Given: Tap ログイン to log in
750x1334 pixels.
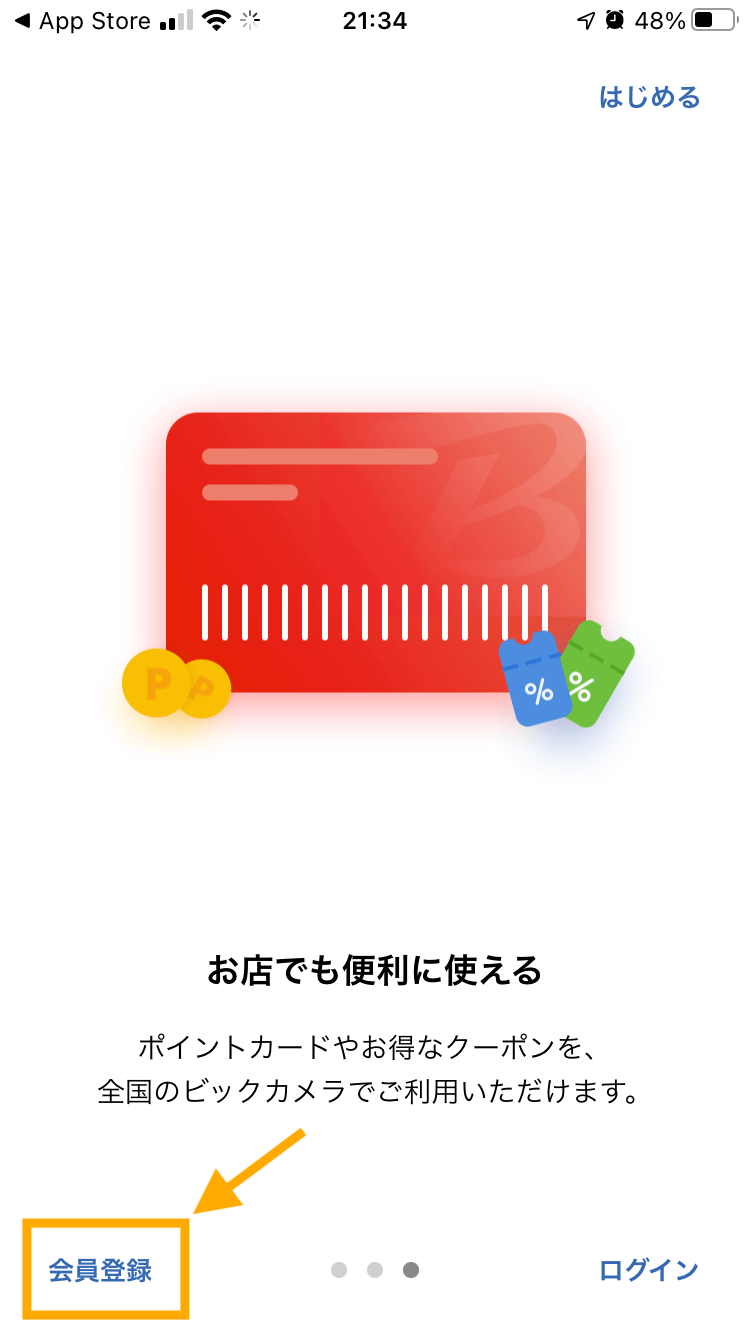Looking at the screenshot, I should (648, 1270).
